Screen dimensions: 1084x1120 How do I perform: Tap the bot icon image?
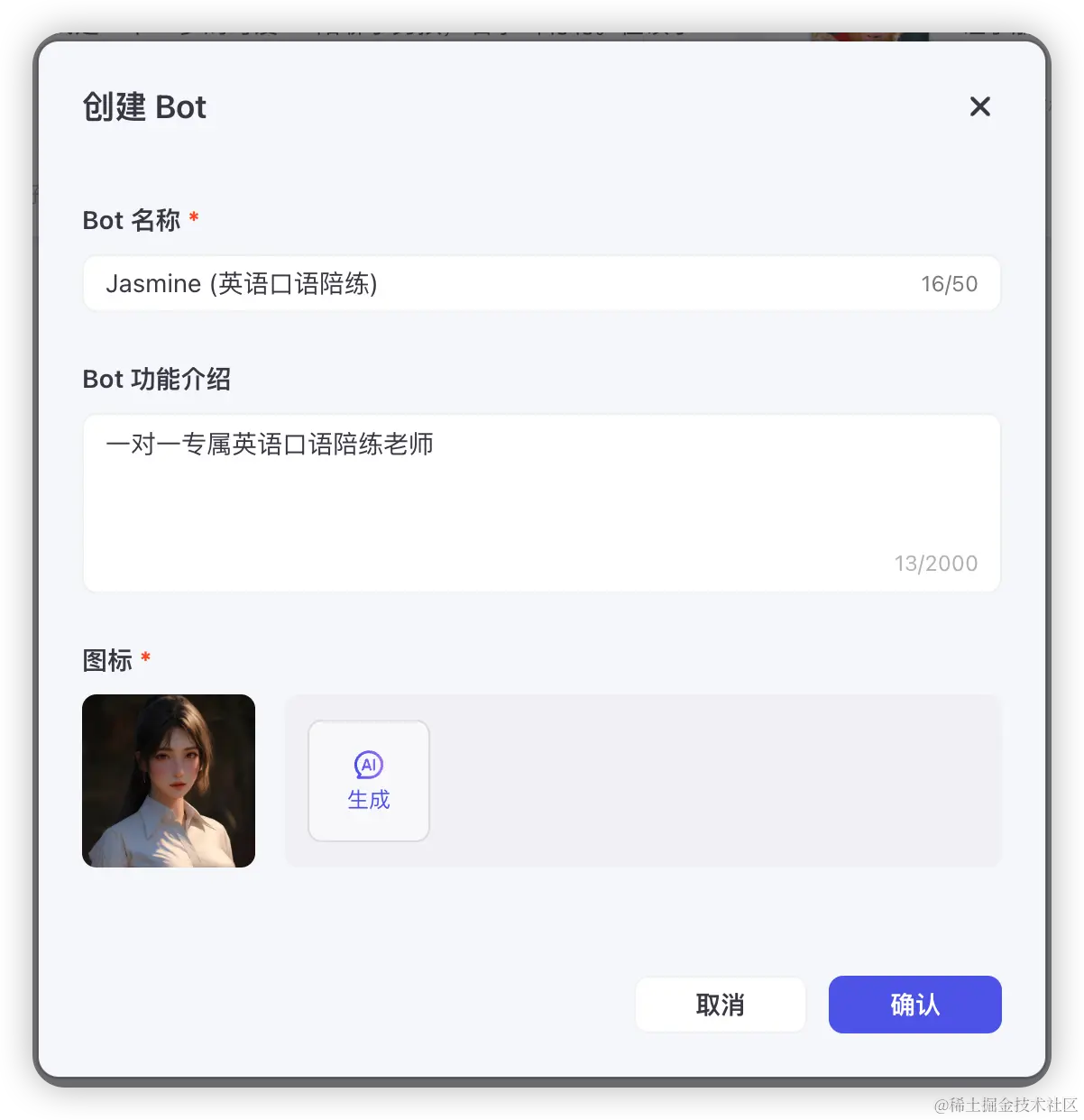(x=169, y=781)
